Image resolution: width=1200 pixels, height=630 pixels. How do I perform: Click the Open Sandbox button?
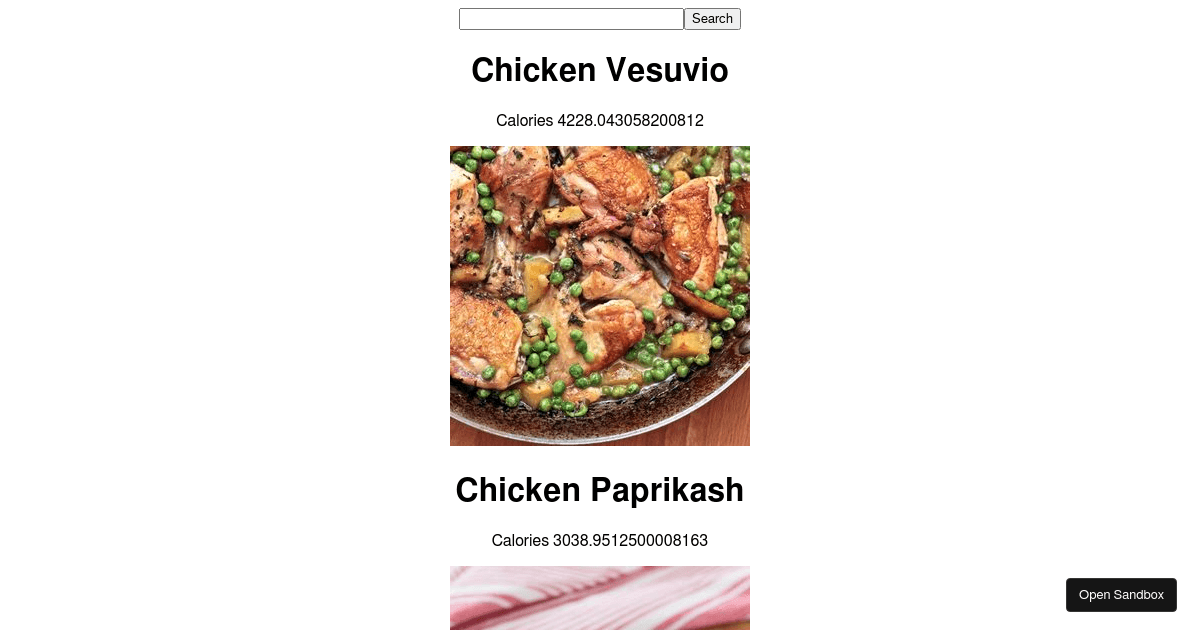pyautogui.click(x=1121, y=595)
